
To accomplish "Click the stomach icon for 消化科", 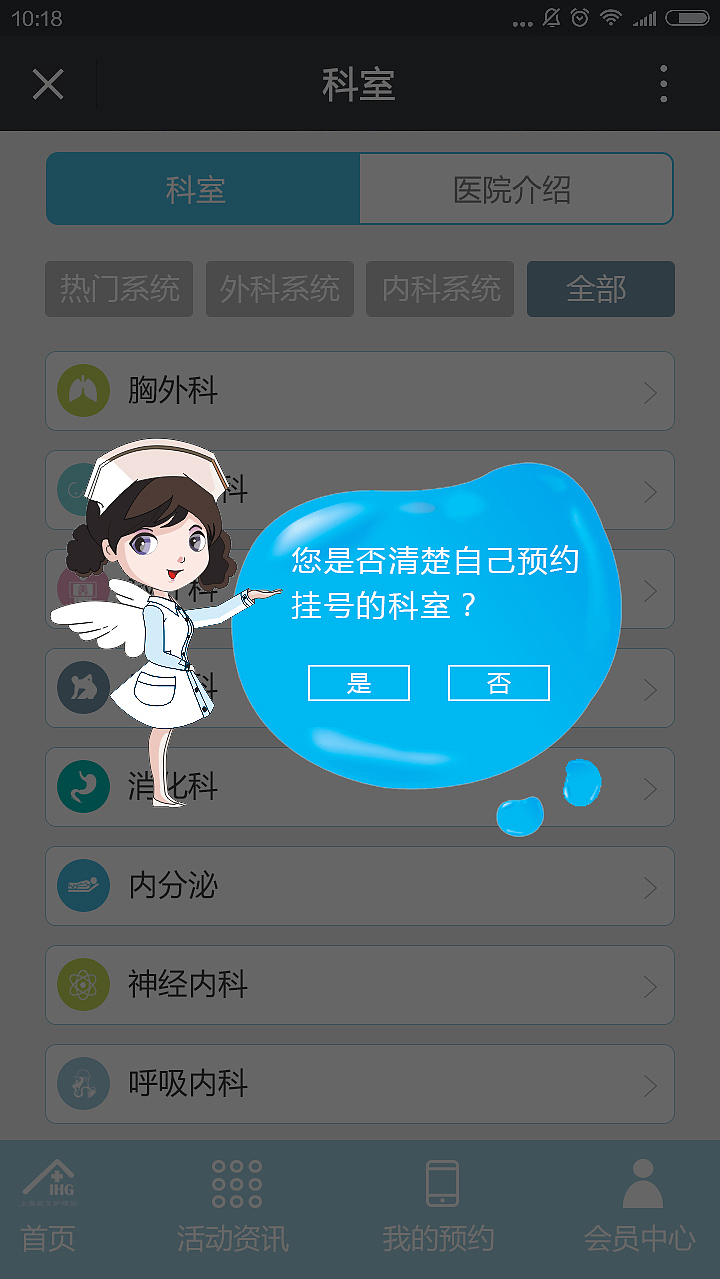I will click(83, 787).
